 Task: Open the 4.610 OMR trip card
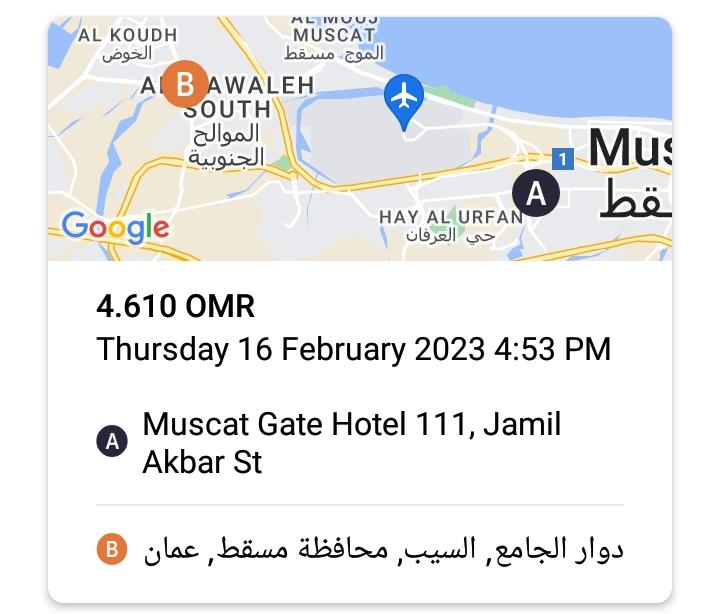point(359,330)
